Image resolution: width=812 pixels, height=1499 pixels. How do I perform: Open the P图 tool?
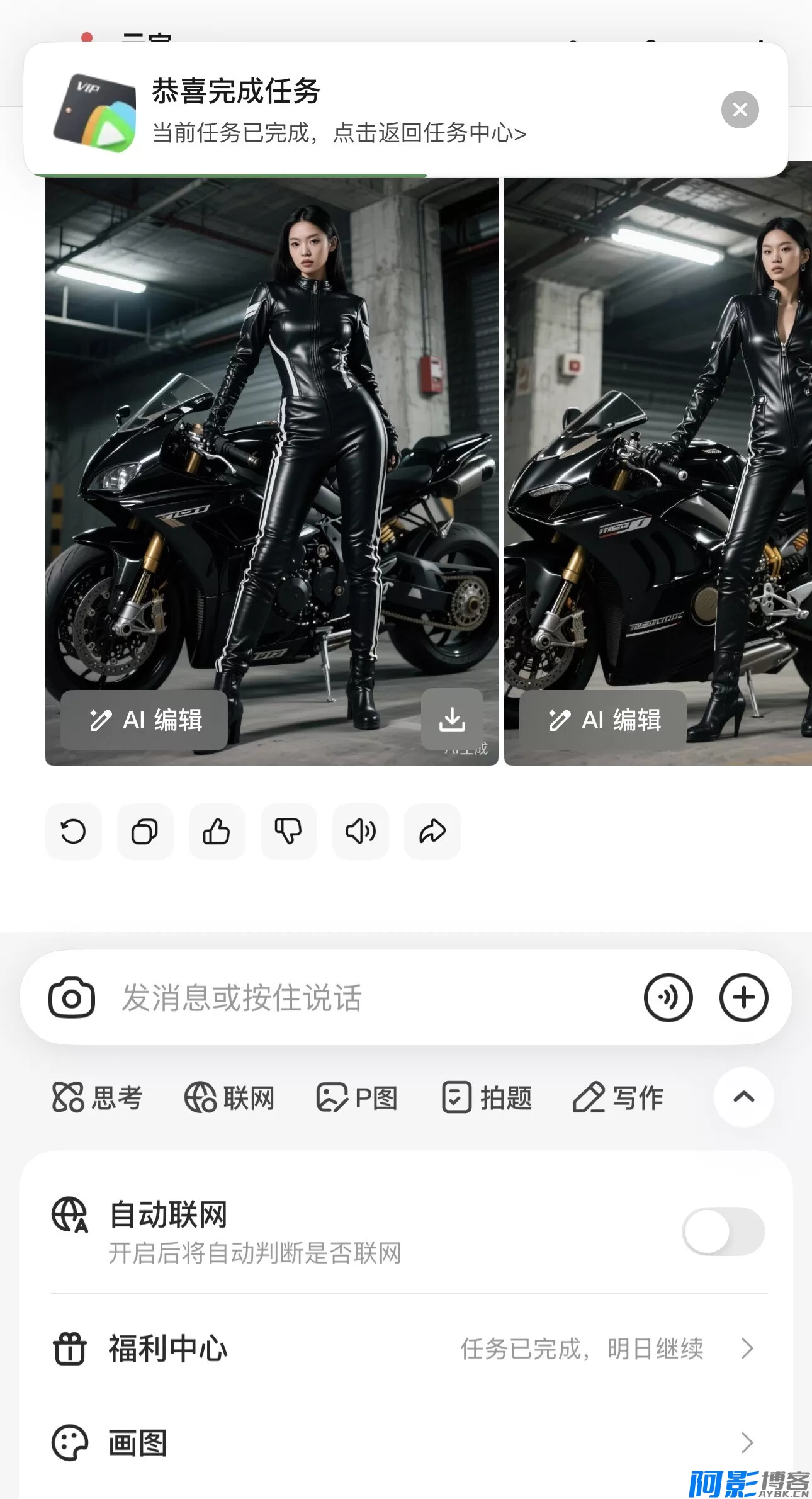[x=357, y=1098]
